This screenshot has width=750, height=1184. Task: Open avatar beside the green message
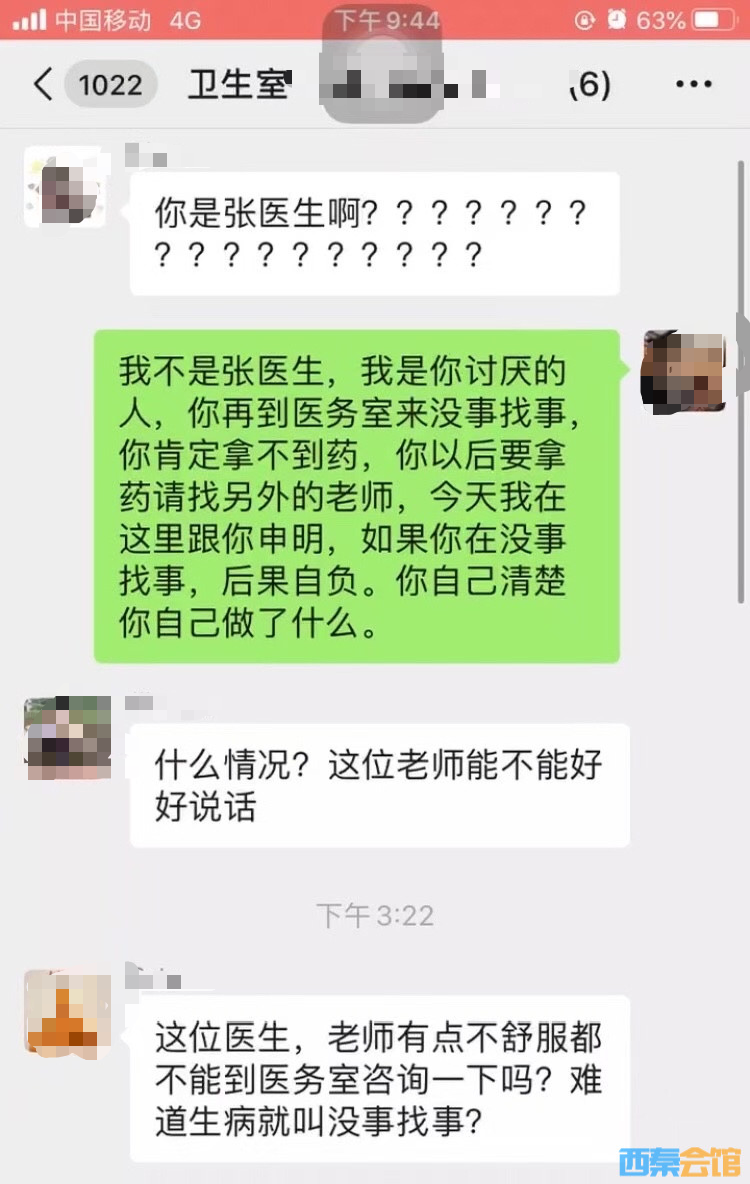point(683,372)
